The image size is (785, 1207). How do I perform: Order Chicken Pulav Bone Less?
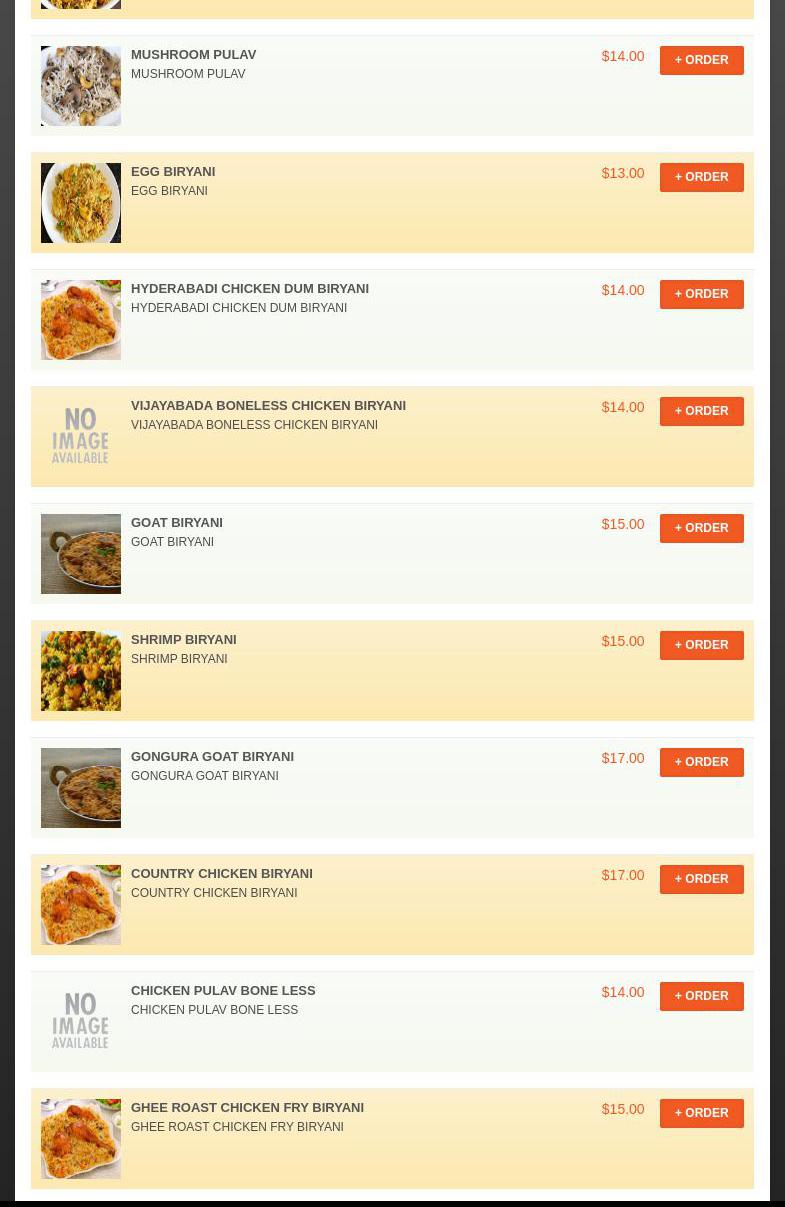pos(701,996)
